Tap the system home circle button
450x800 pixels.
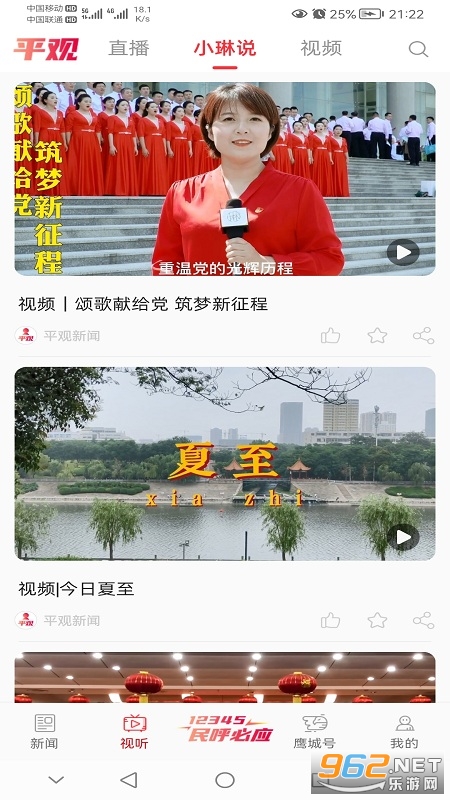(225, 780)
